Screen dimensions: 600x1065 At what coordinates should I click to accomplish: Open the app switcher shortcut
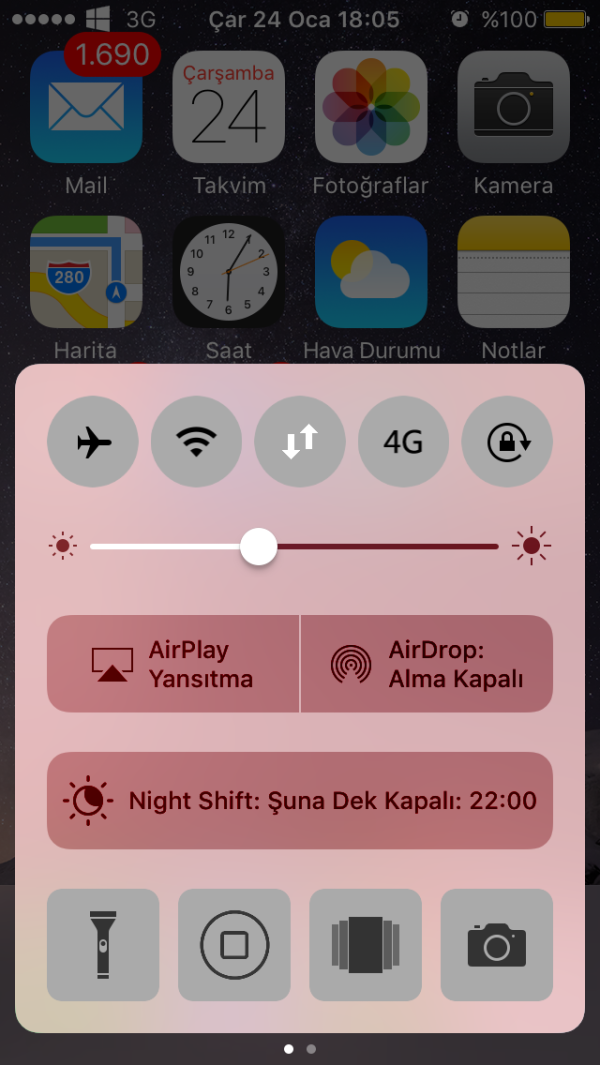tap(366, 945)
